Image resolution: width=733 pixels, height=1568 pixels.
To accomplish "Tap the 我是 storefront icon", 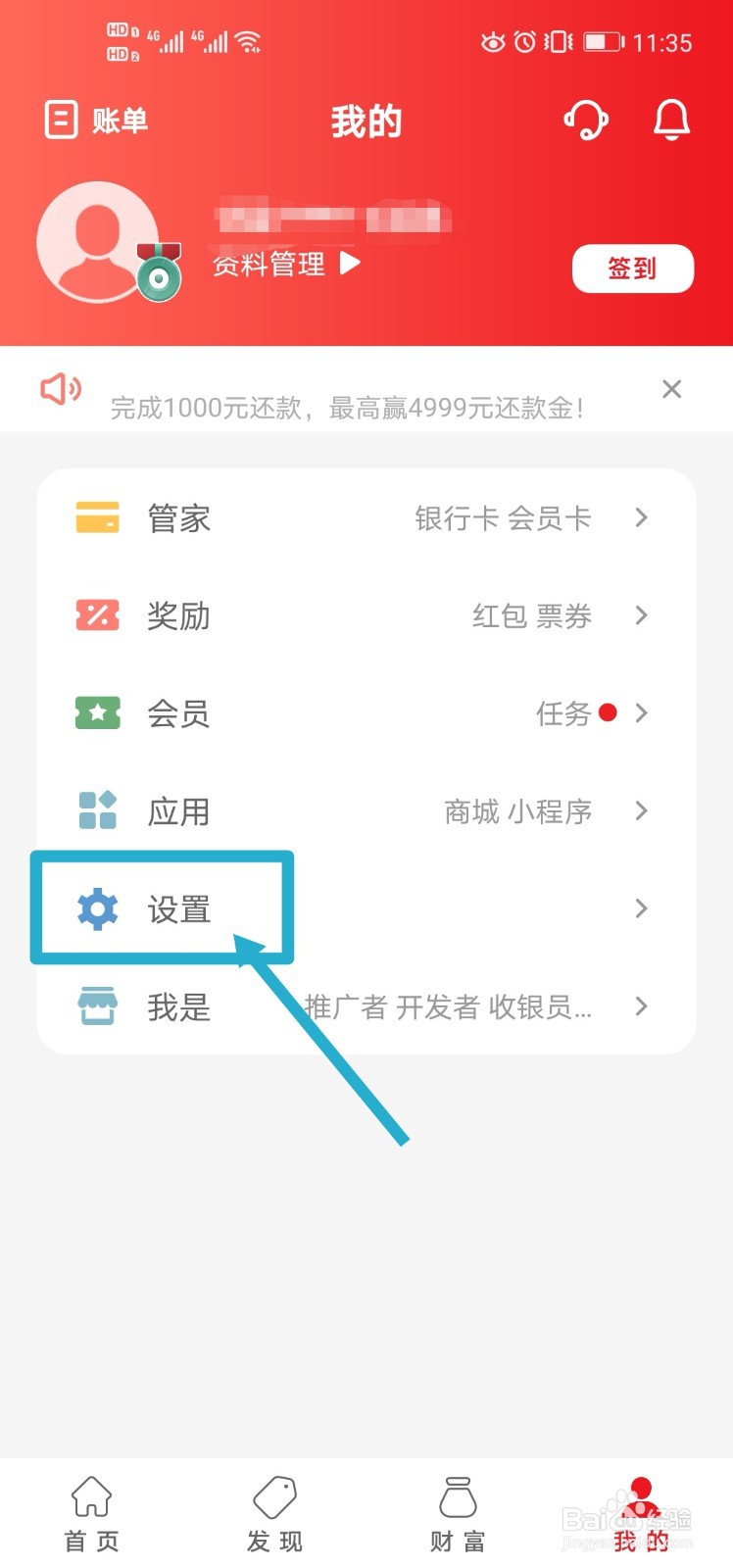I will click(95, 1006).
